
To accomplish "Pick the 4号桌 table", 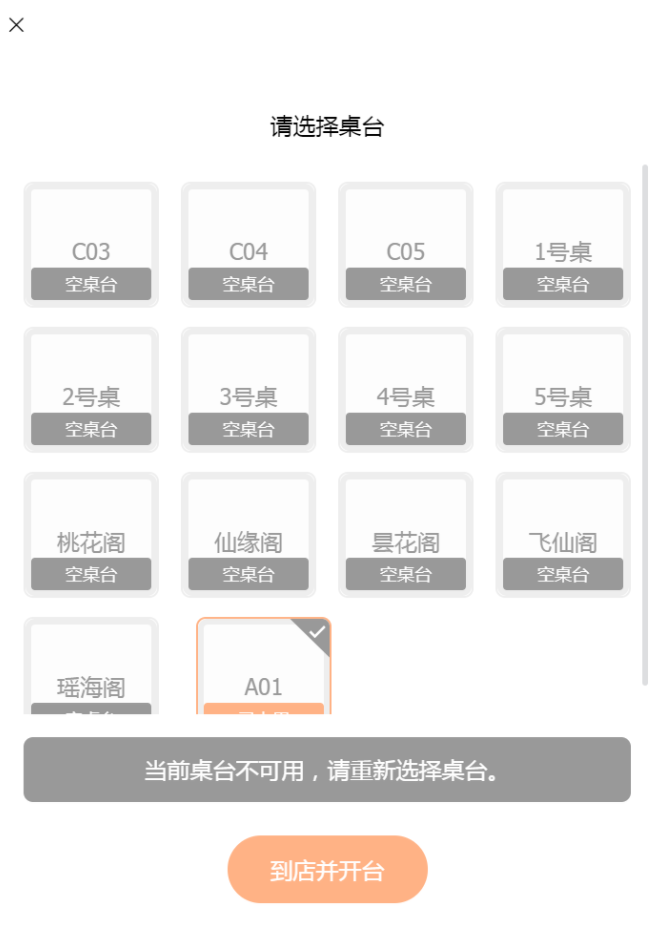I will point(405,389).
